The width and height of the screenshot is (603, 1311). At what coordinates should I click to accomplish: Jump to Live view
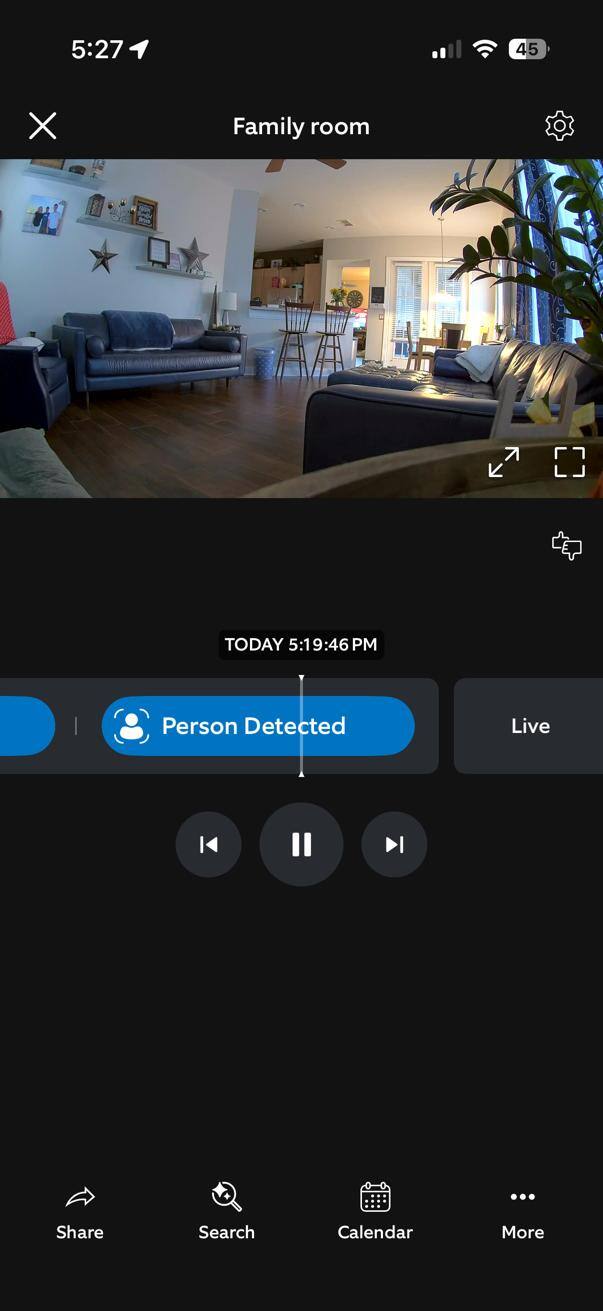click(529, 726)
